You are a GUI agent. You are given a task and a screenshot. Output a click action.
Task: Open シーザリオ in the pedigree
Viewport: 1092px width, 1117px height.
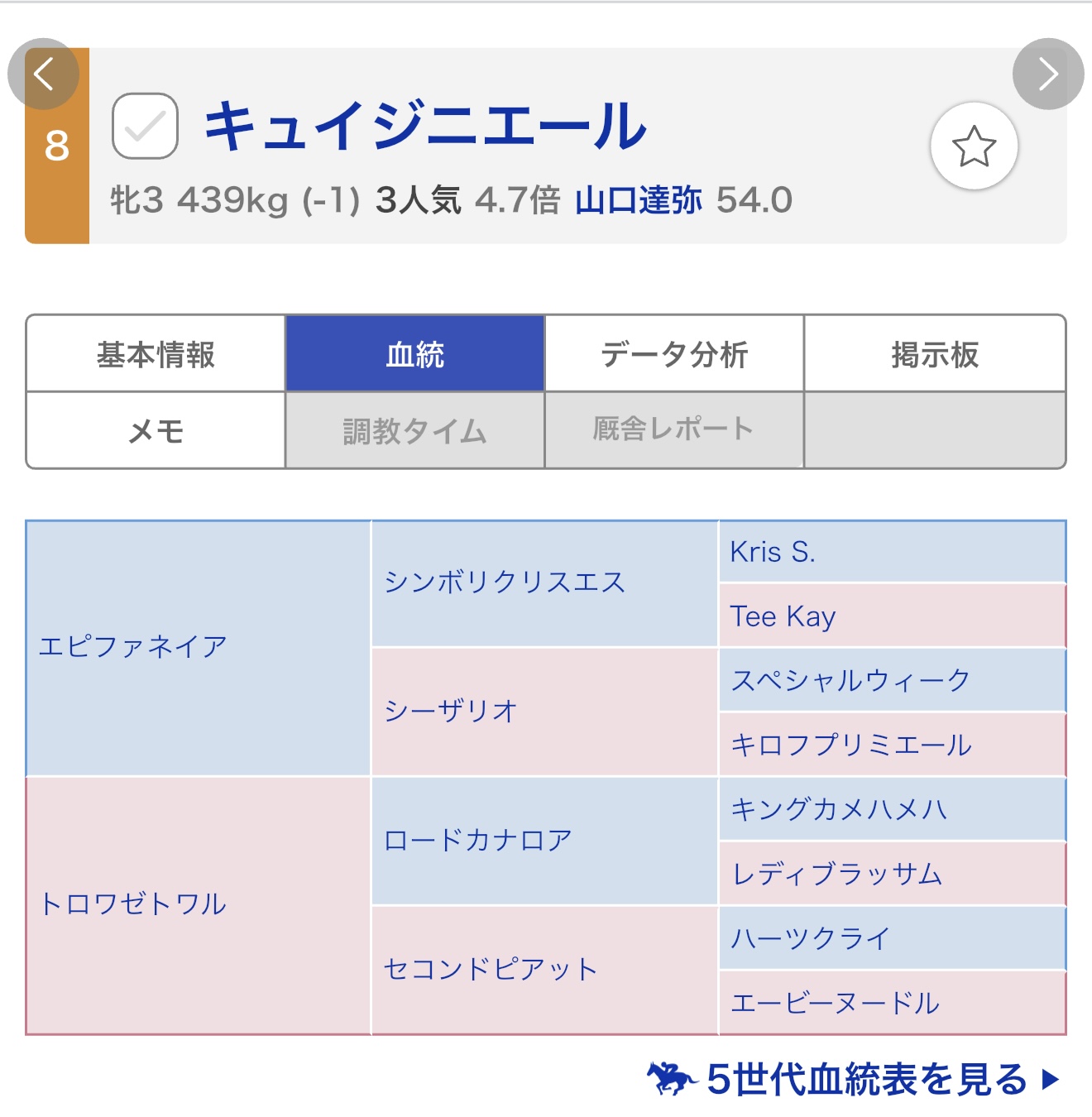(x=451, y=712)
